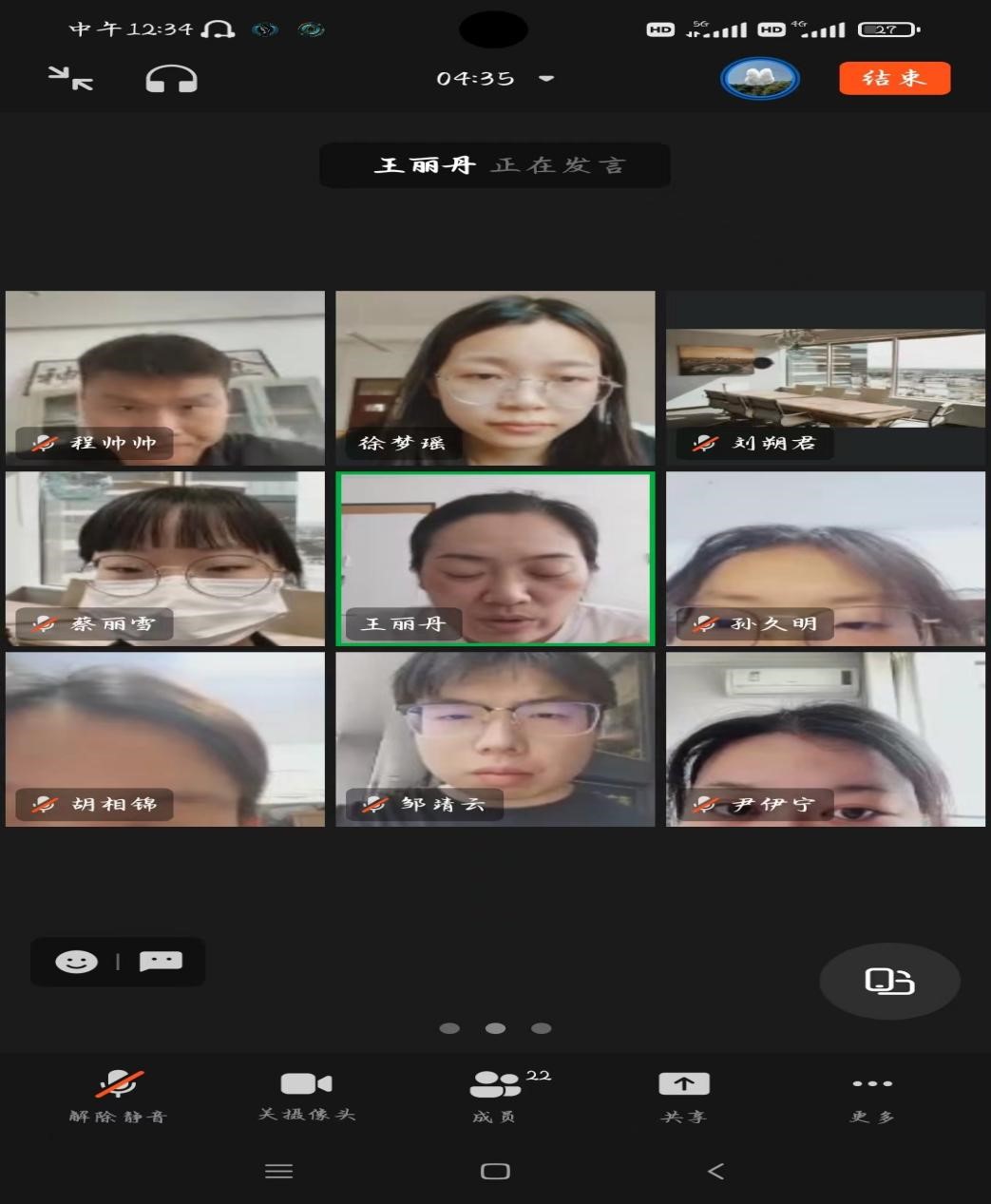Open 蔡丽雪's video tile
This screenshot has height=1204, width=991.
[165, 559]
